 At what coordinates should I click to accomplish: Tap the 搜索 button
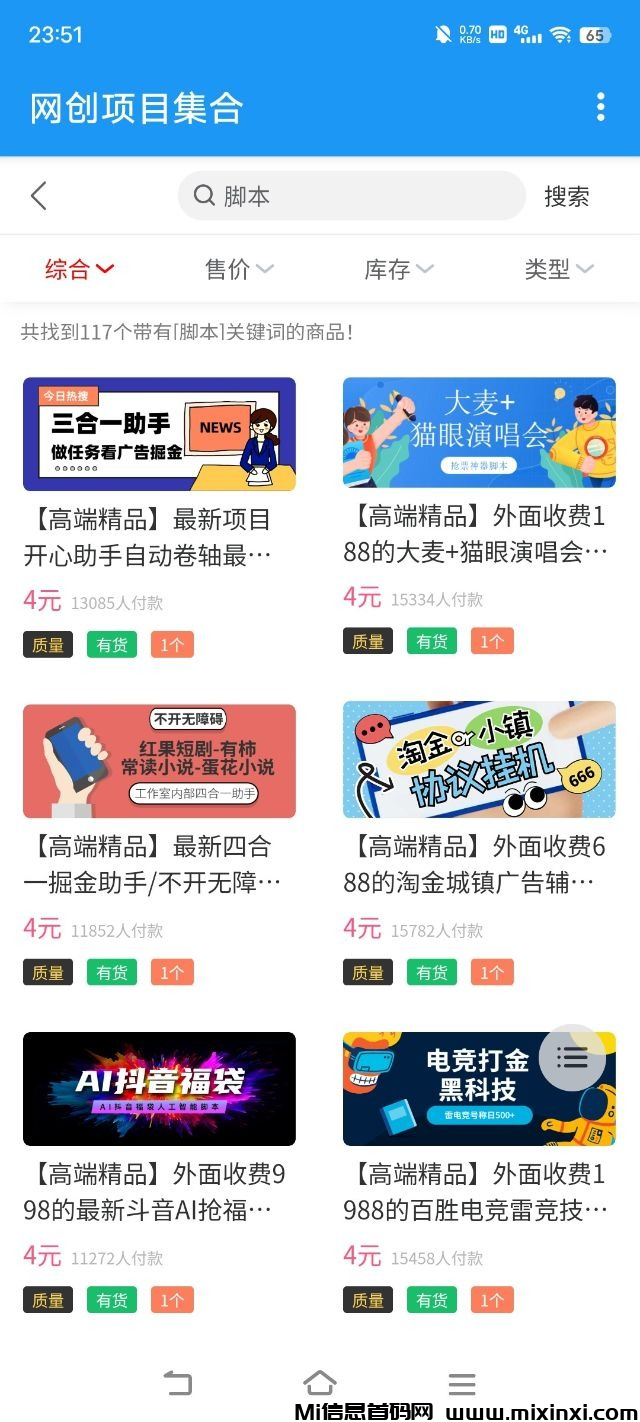(566, 197)
